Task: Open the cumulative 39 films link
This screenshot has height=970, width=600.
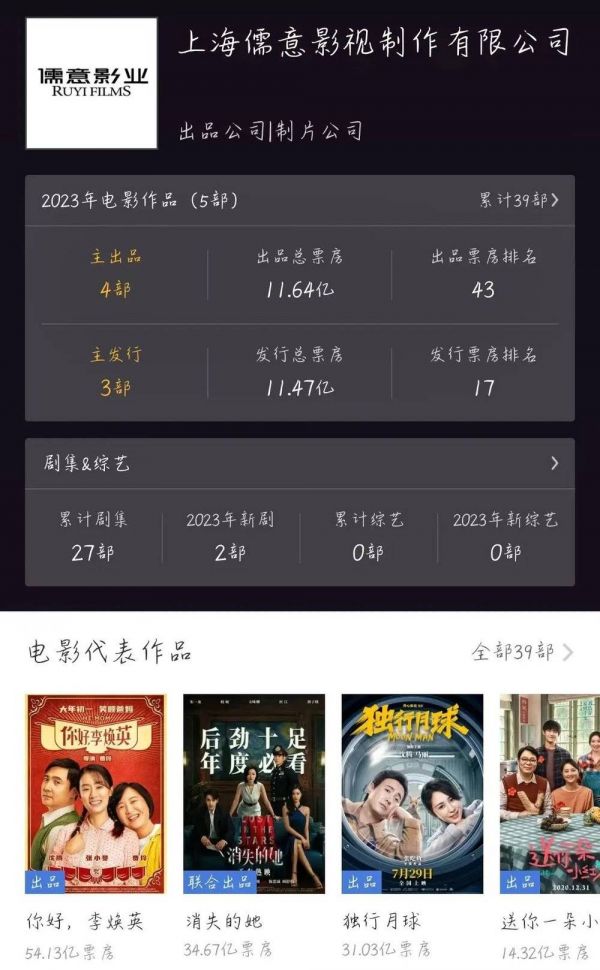Action: [x=519, y=200]
